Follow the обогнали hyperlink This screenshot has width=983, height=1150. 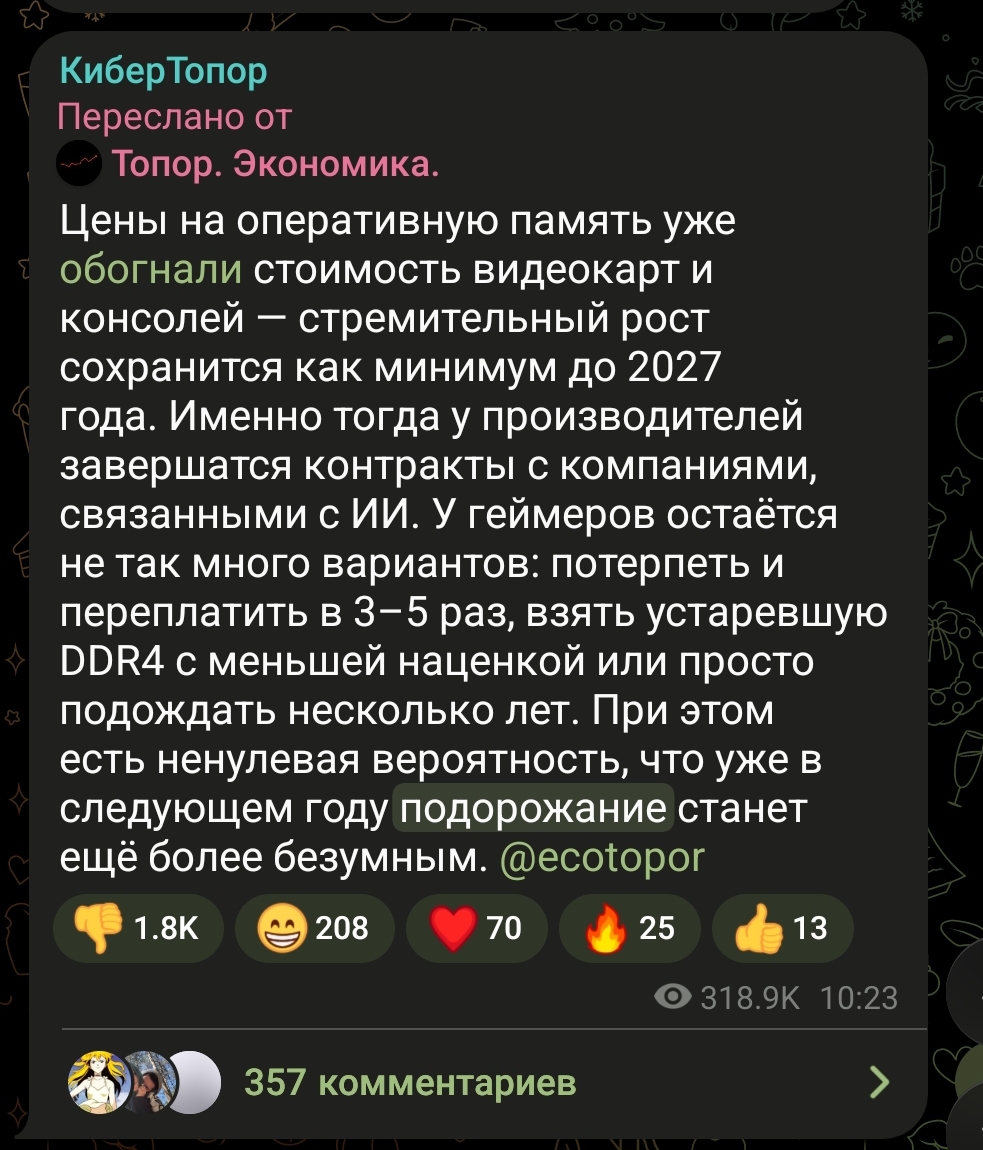[x=151, y=272]
